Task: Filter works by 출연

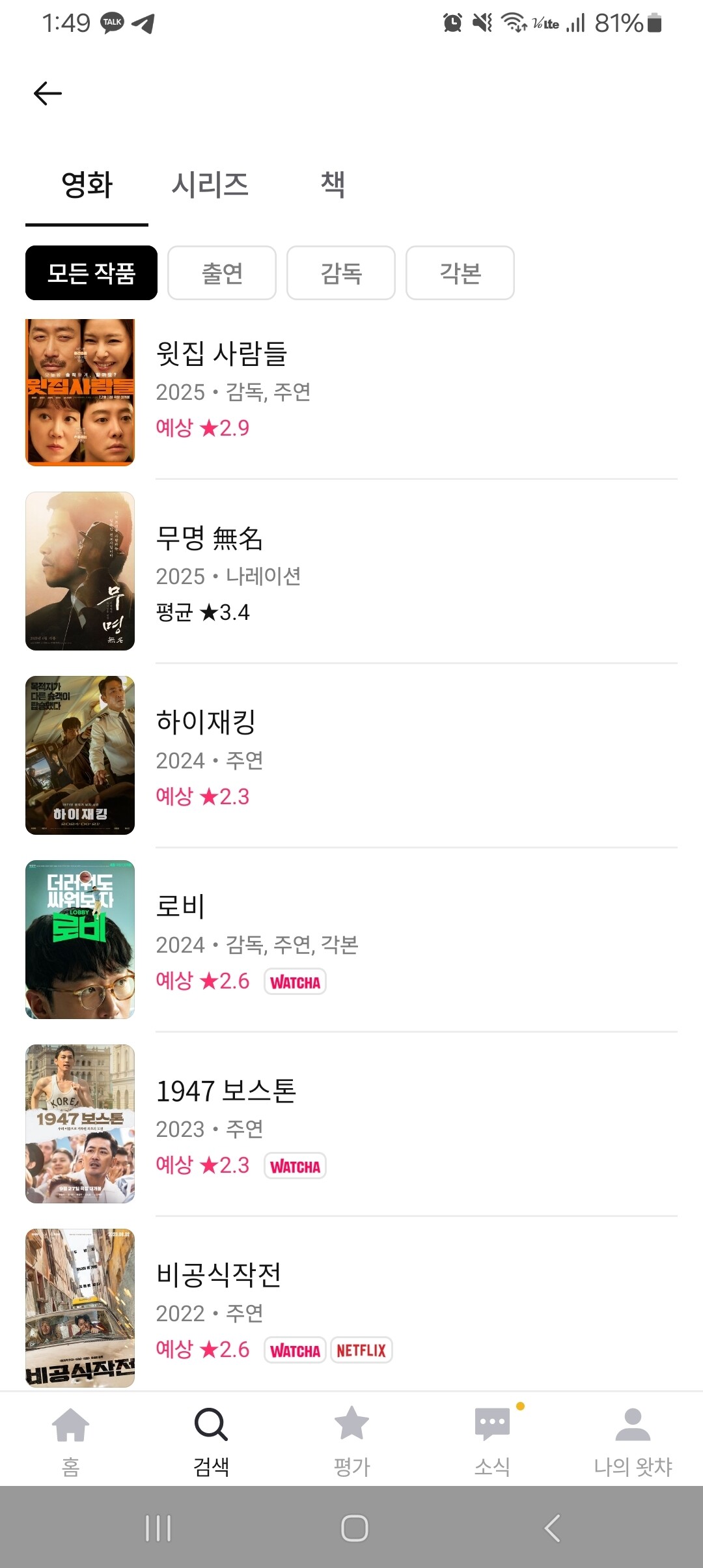Action: [222, 273]
